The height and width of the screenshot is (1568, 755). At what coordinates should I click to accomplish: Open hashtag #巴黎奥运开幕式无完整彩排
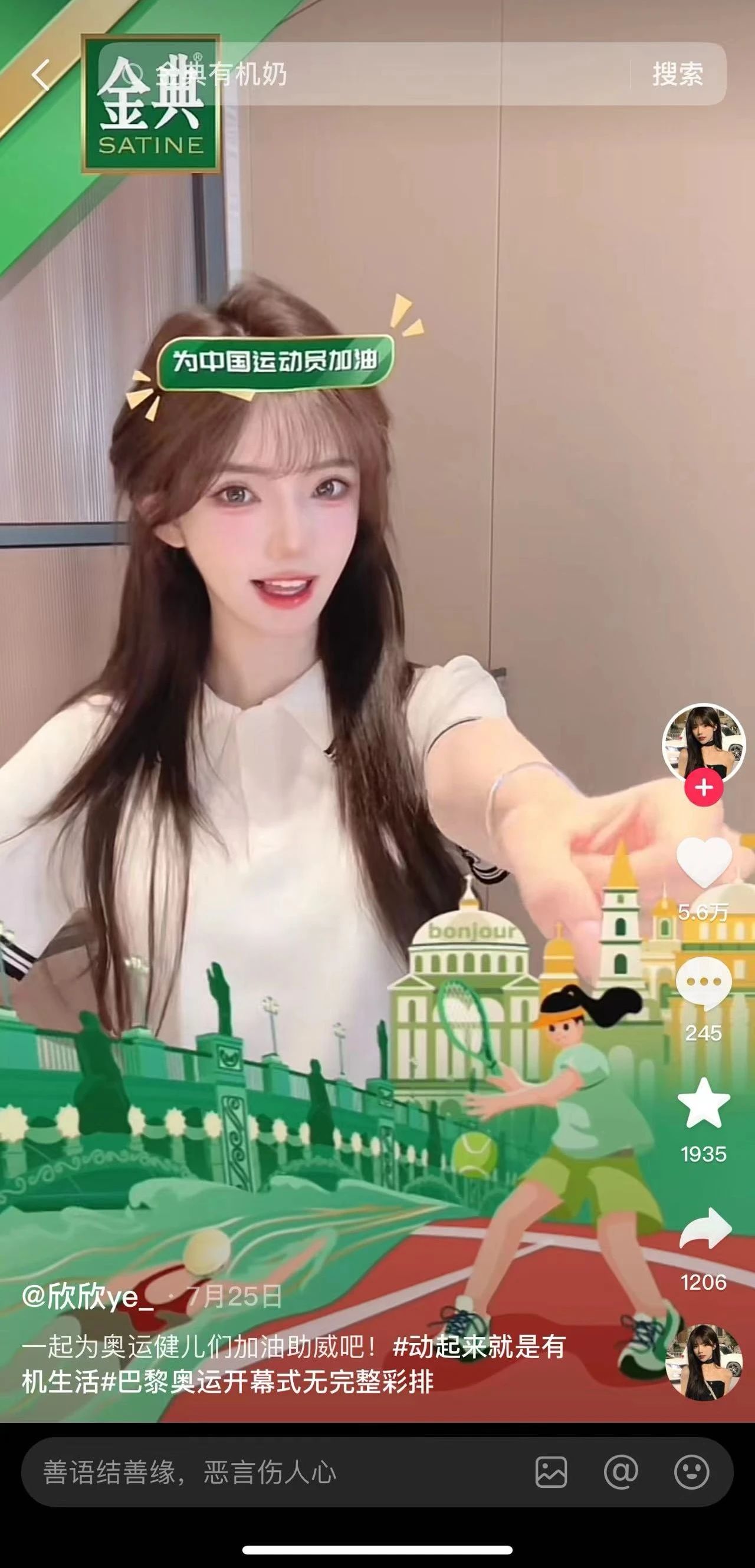267,1382
